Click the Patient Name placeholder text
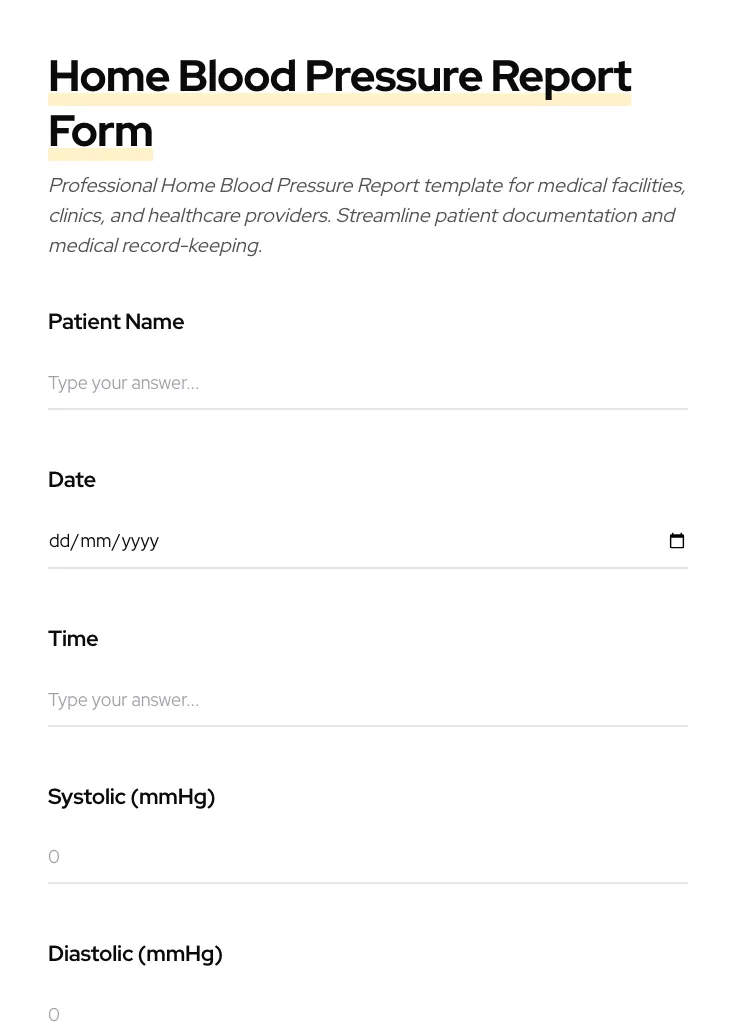Viewport: 736px width, 1024px height. coord(123,383)
